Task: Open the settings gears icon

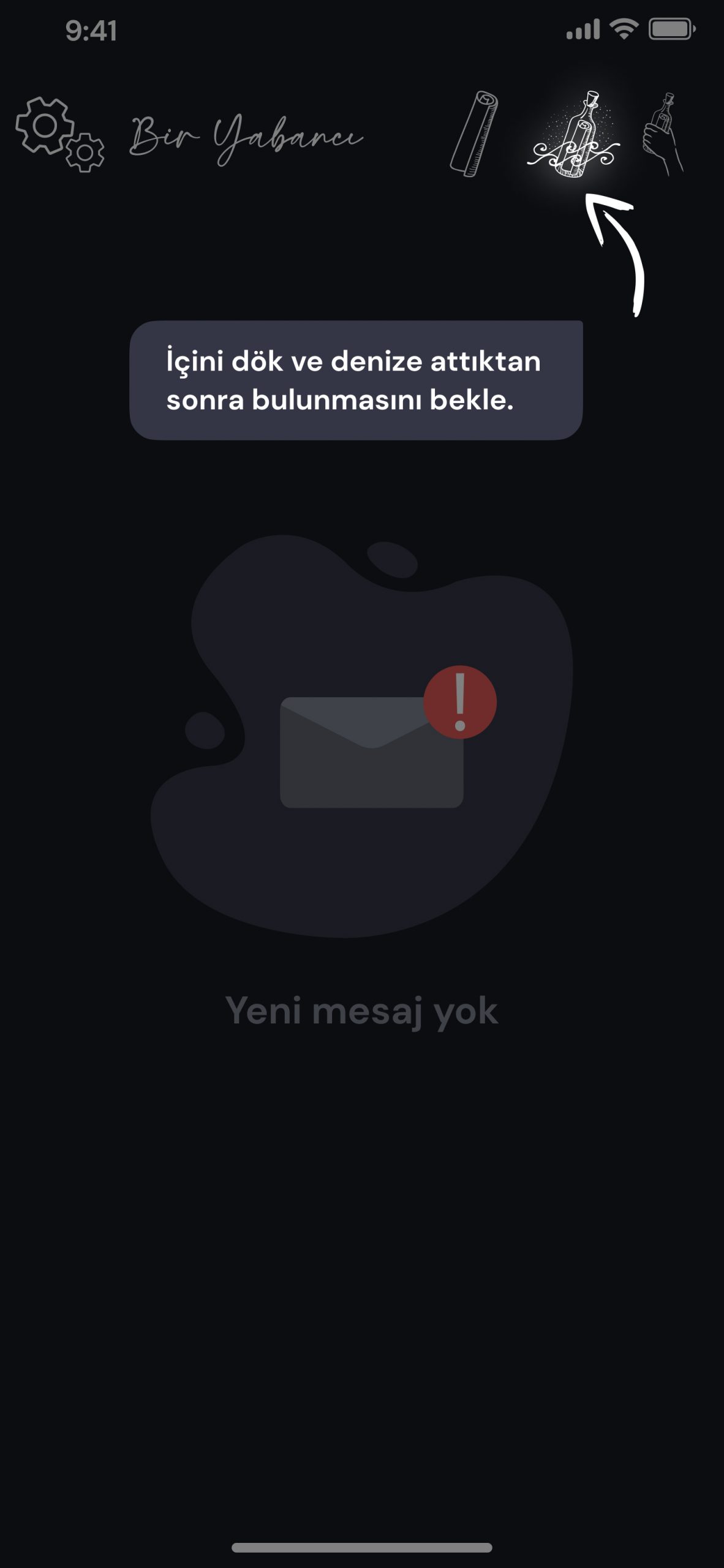Action: (x=59, y=134)
